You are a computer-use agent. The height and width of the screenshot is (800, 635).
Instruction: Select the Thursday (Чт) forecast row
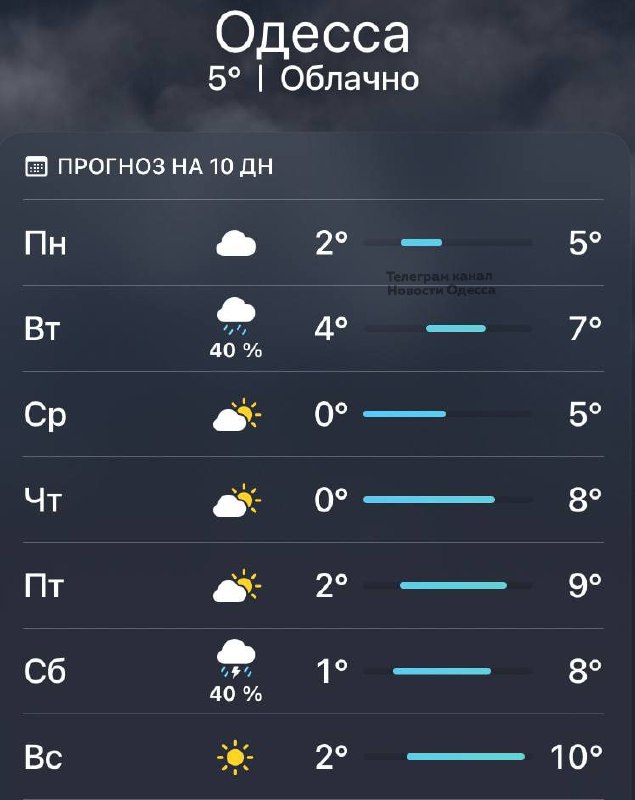click(x=317, y=499)
